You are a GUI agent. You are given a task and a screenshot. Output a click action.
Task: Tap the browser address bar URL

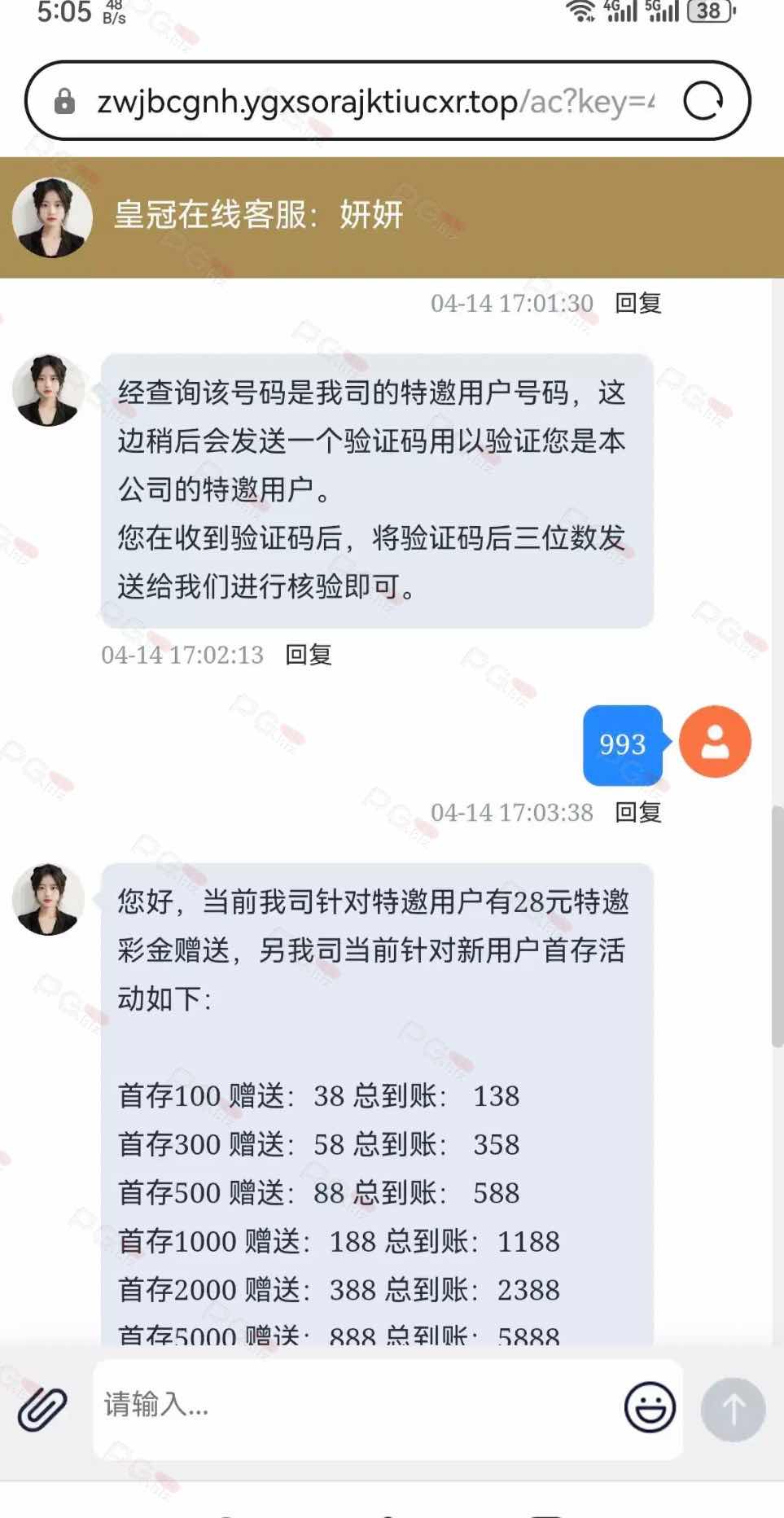(x=374, y=102)
